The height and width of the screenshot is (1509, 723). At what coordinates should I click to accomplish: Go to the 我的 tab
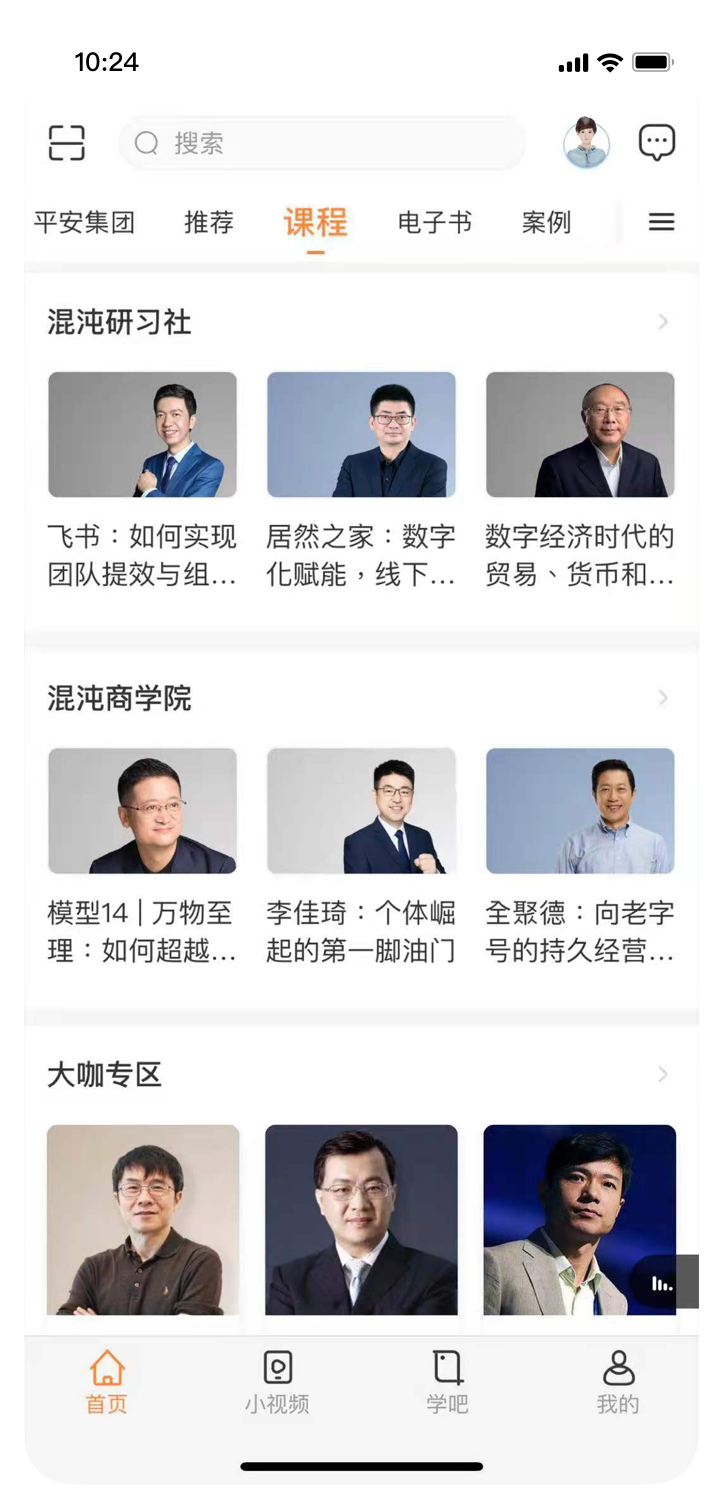coord(618,1382)
